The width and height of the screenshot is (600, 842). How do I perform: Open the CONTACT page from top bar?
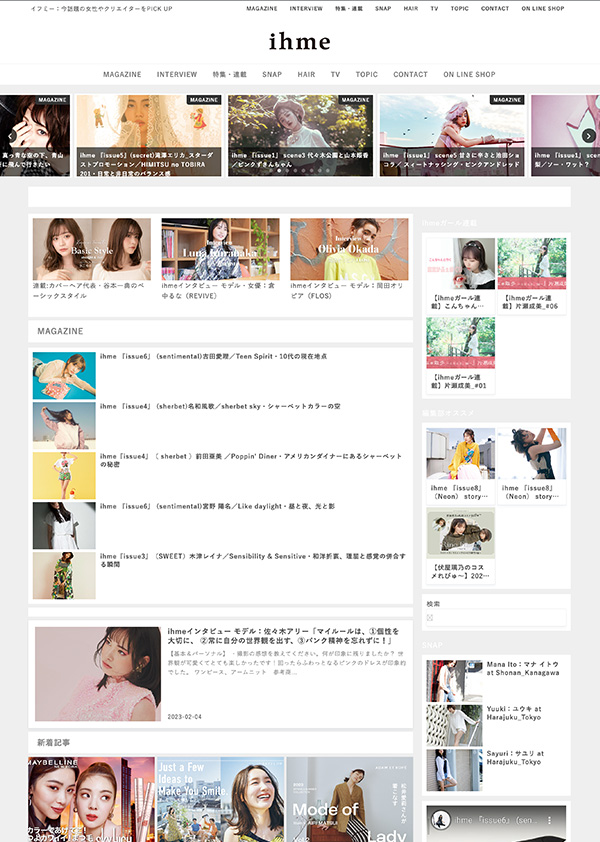tap(494, 8)
